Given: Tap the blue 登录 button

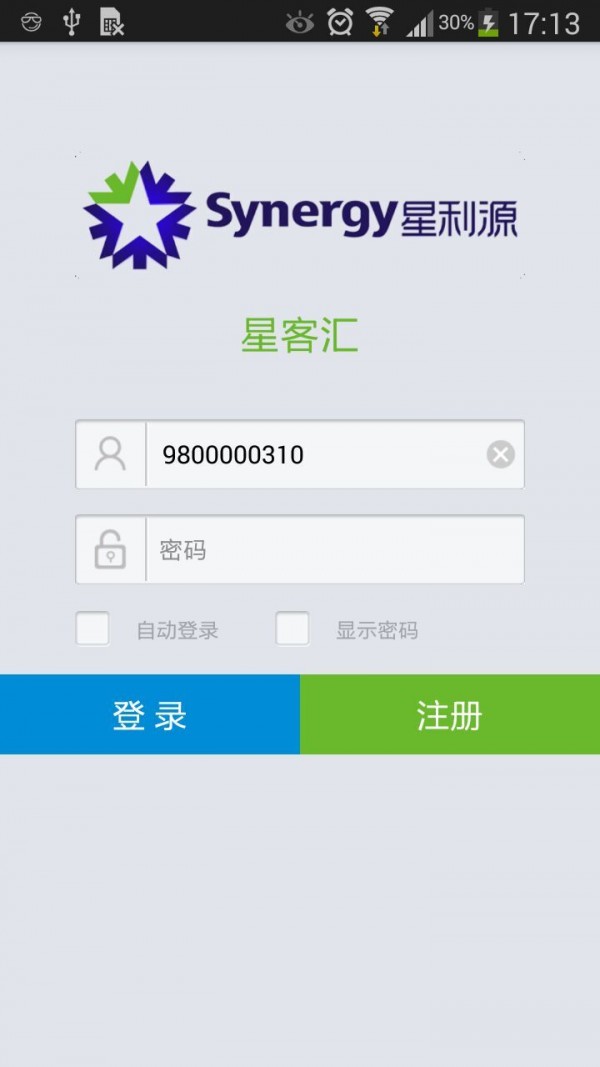Looking at the screenshot, I should pyautogui.click(x=150, y=715).
